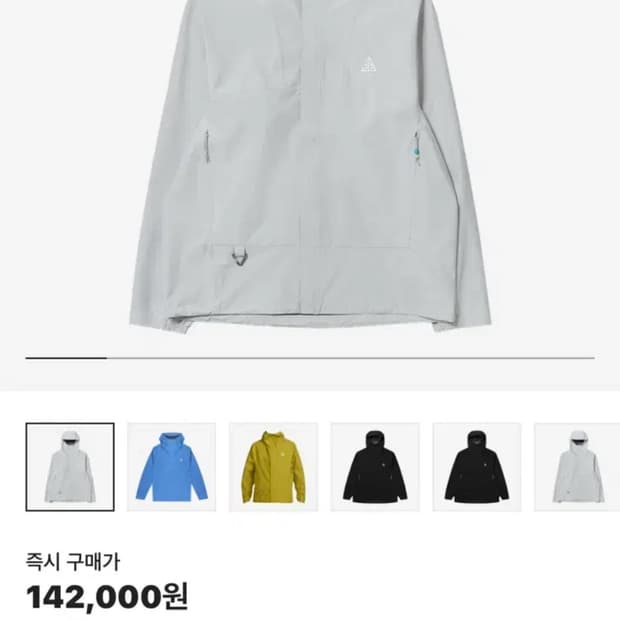Open the large gray jacket product image
The image size is (620, 620).
tap(310, 170)
